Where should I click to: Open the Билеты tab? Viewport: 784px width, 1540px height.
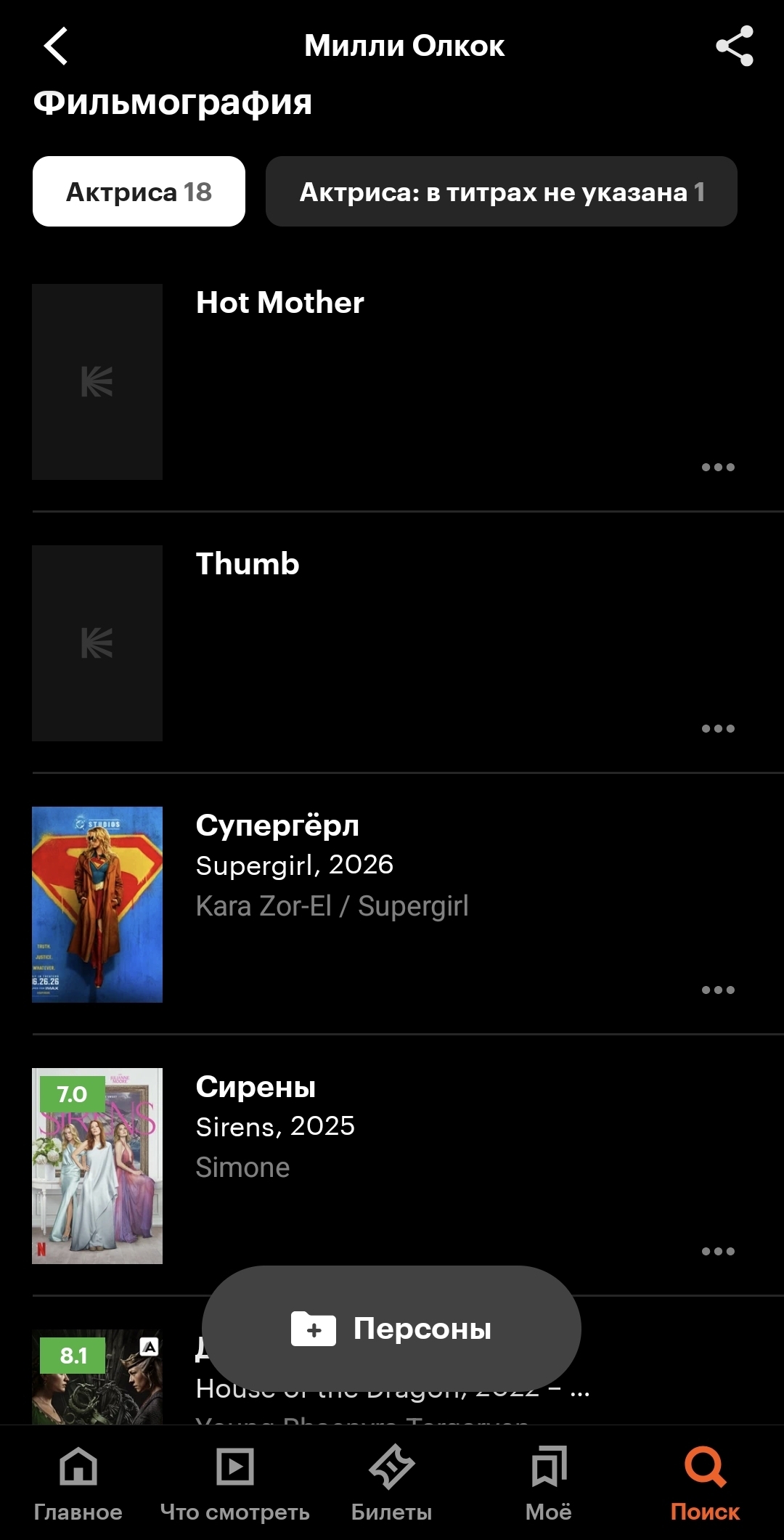tap(391, 1481)
